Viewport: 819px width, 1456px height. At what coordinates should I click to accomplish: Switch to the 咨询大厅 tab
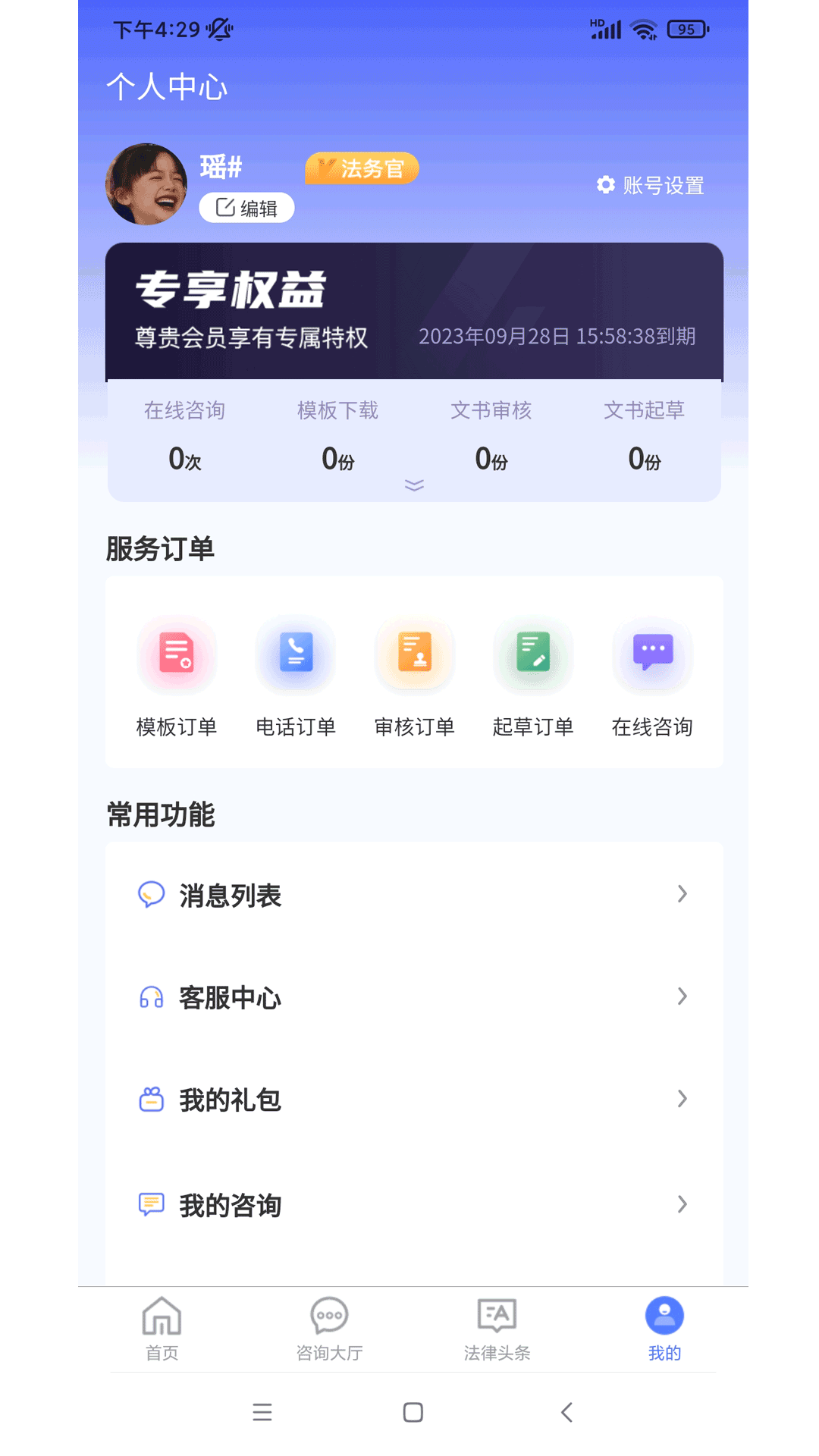(x=329, y=1329)
